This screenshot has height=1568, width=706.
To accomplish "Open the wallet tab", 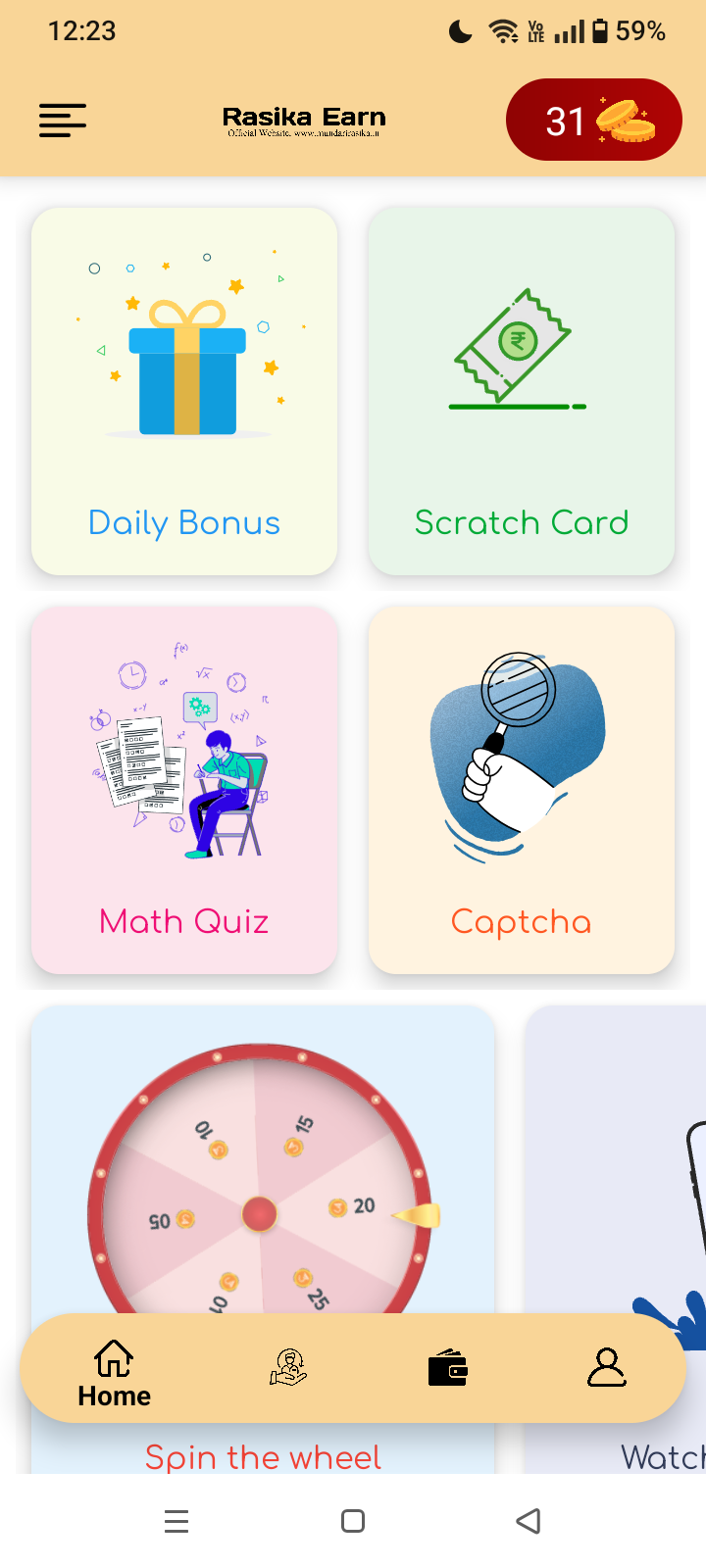I will tap(448, 1367).
